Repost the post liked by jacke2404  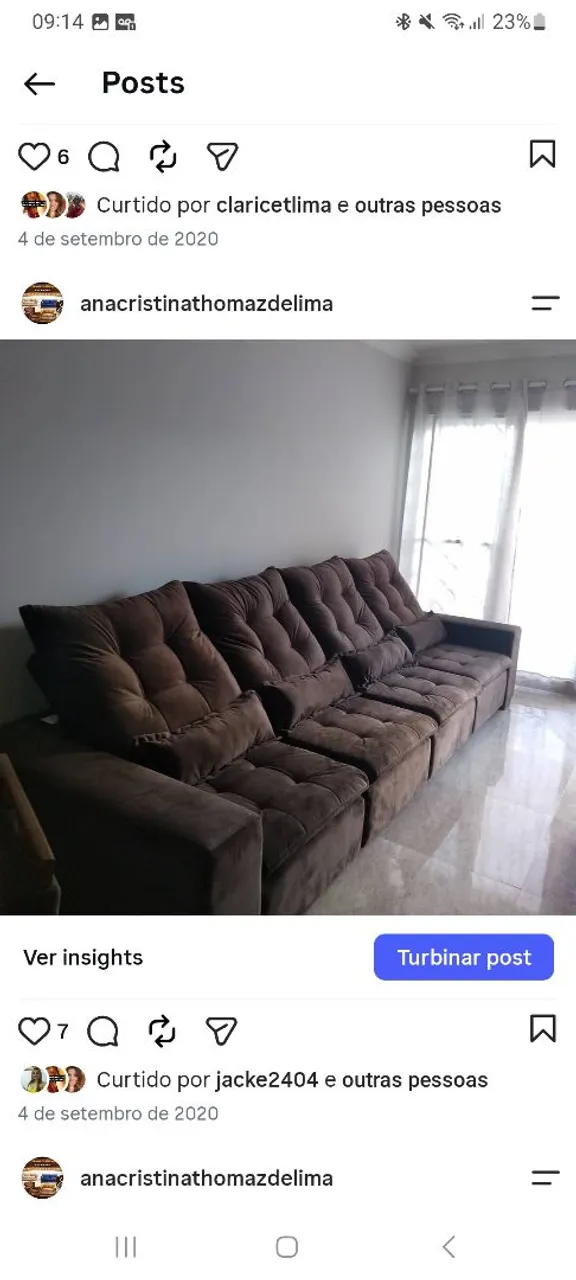[x=162, y=1031]
